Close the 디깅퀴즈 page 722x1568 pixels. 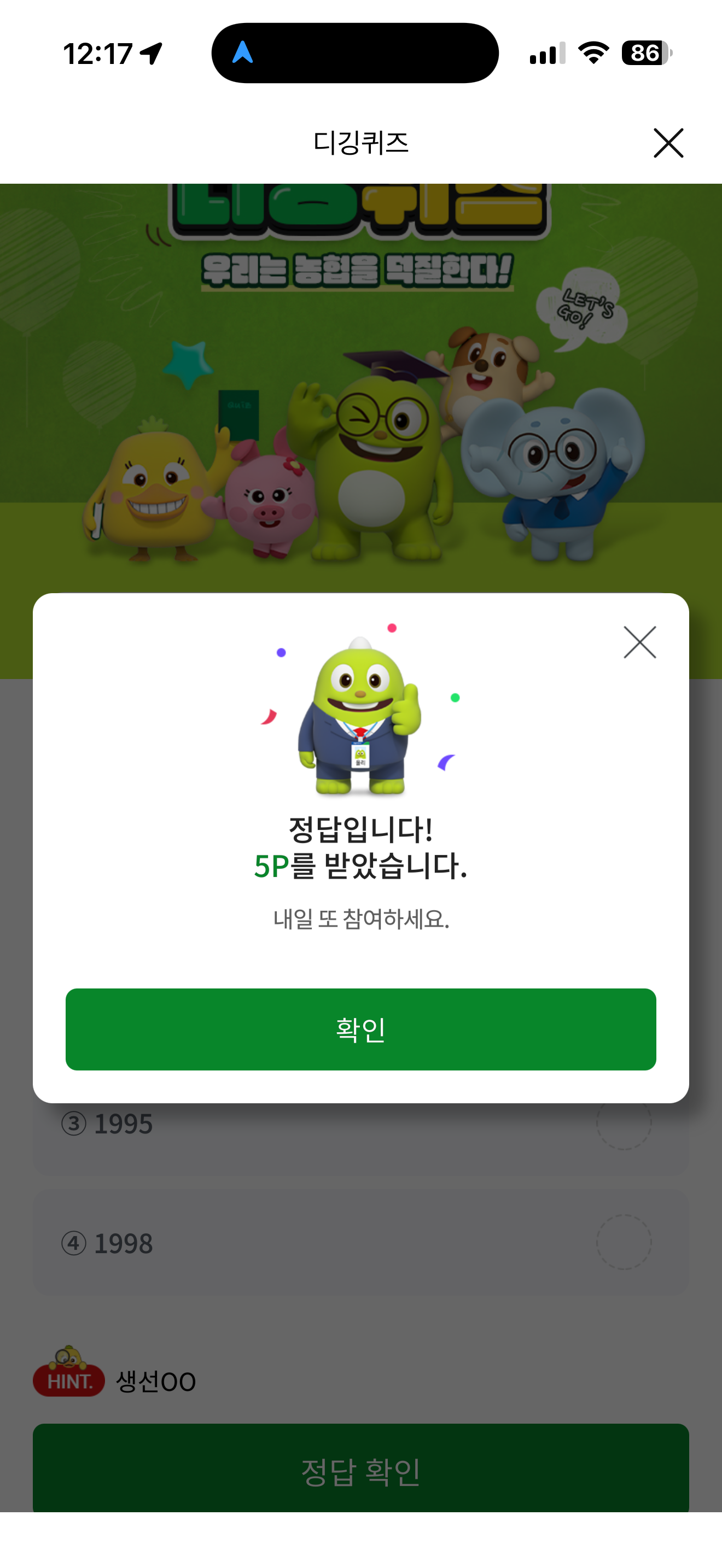tap(668, 143)
